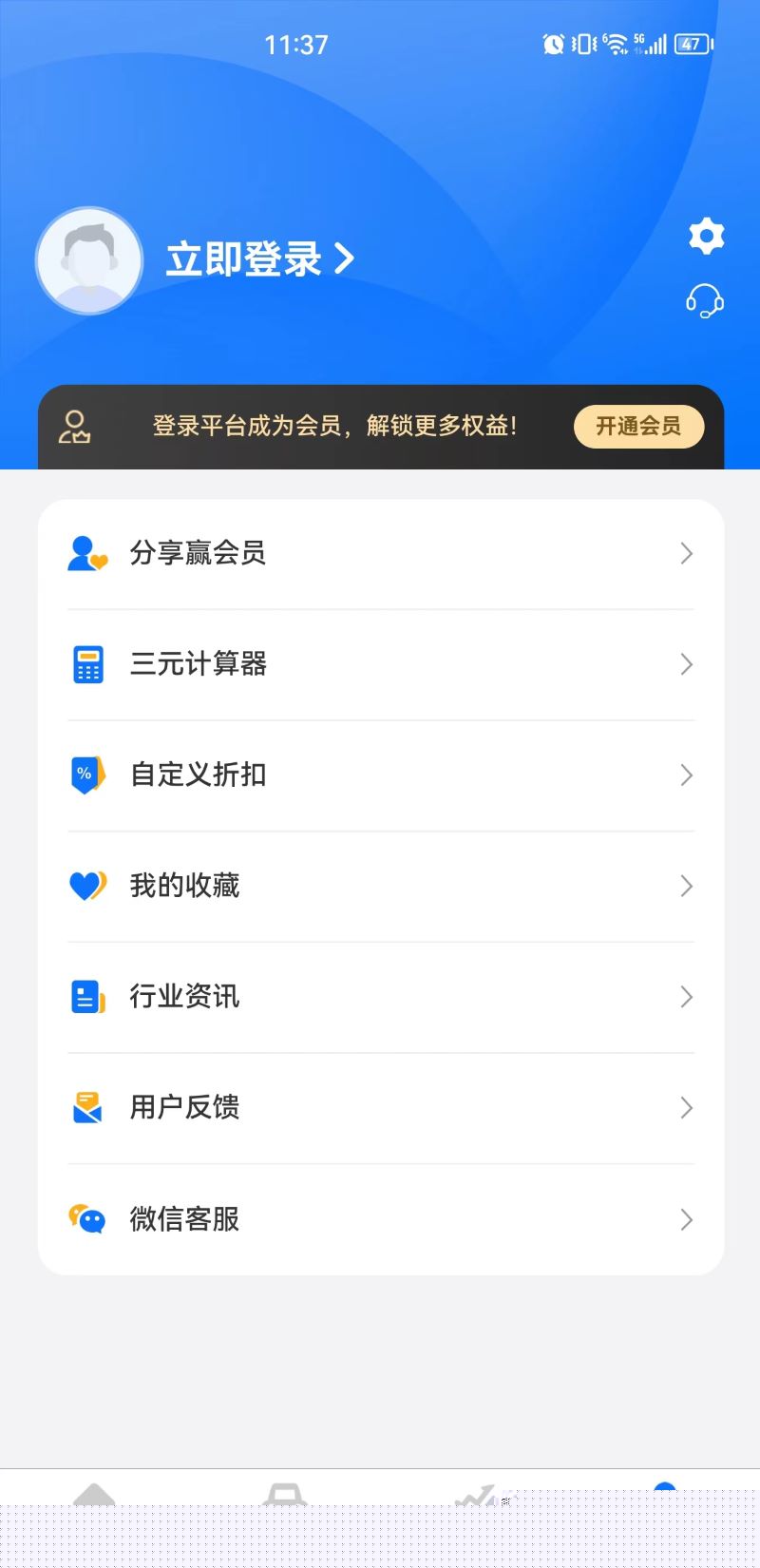Contact support via the headset icon

pyautogui.click(x=705, y=301)
